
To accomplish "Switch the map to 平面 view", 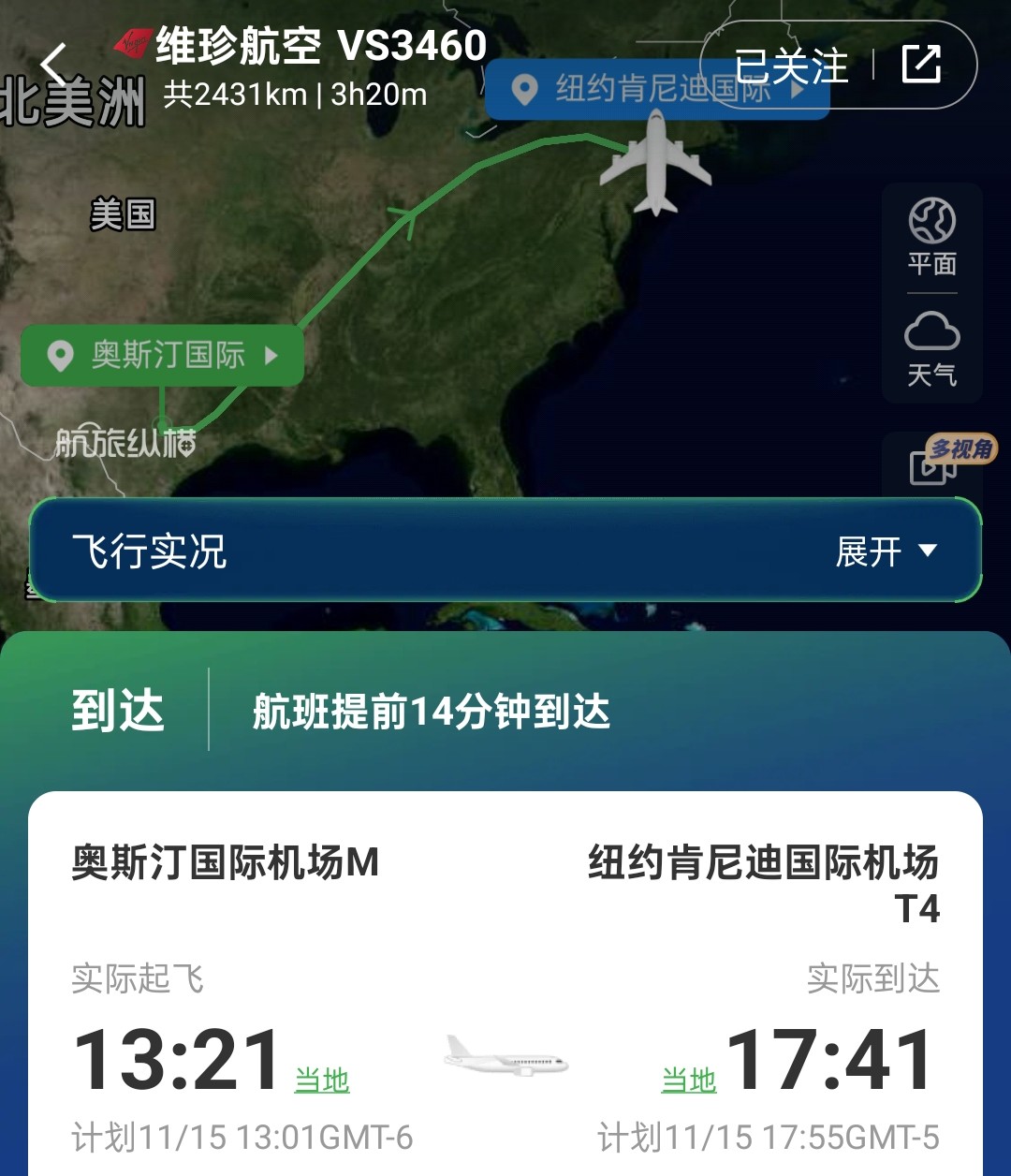I will [931, 239].
